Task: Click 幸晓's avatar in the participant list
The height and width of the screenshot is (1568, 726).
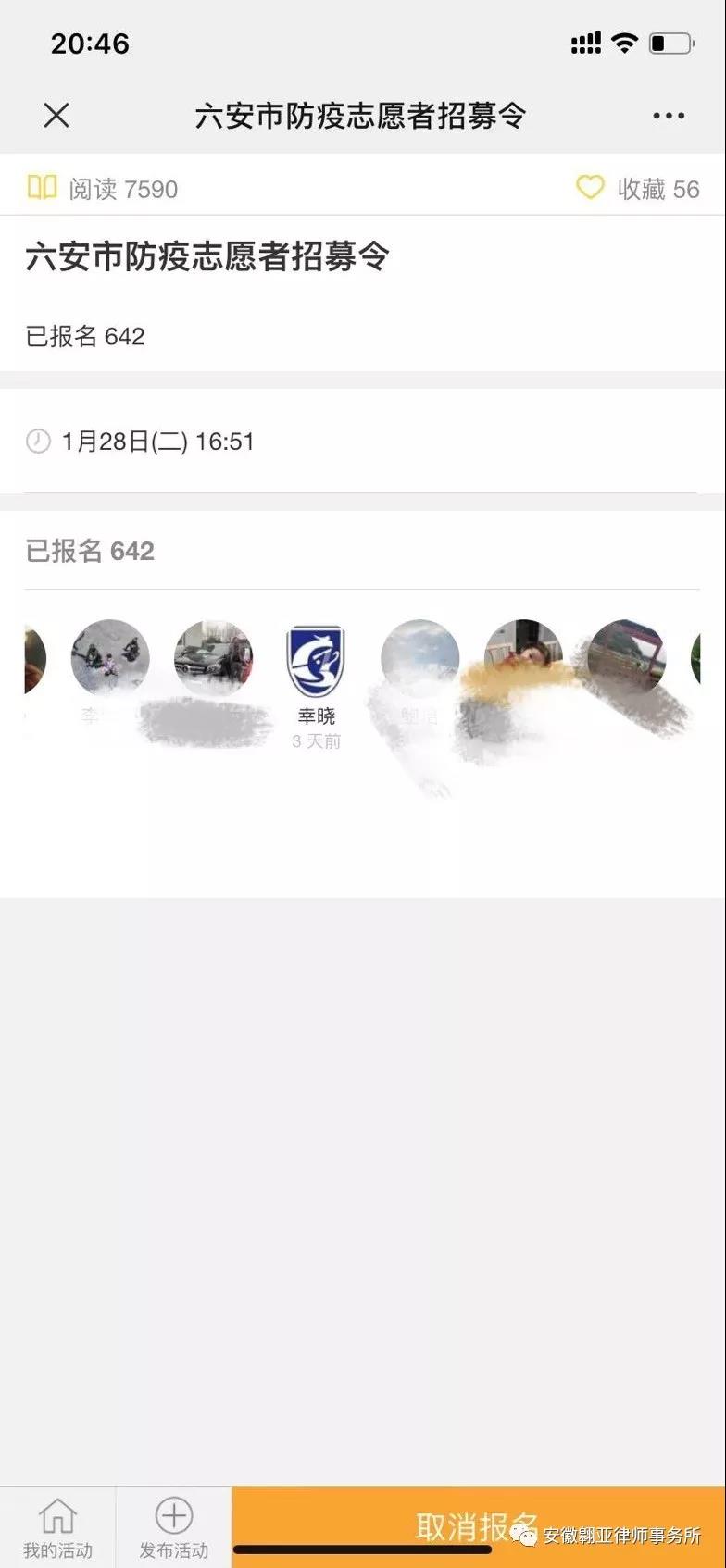Action: (316, 657)
